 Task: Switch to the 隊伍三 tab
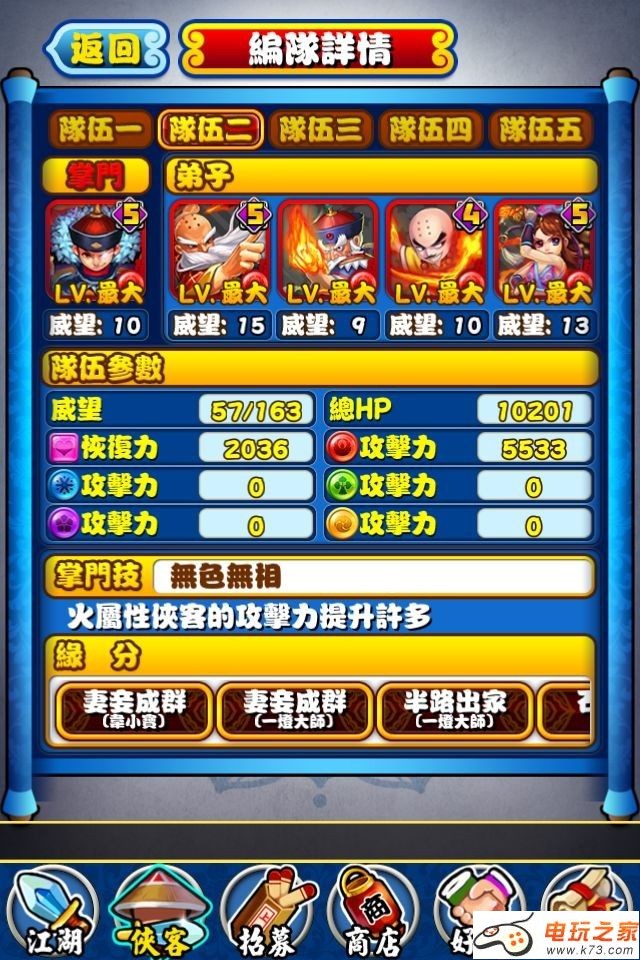coord(320,129)
